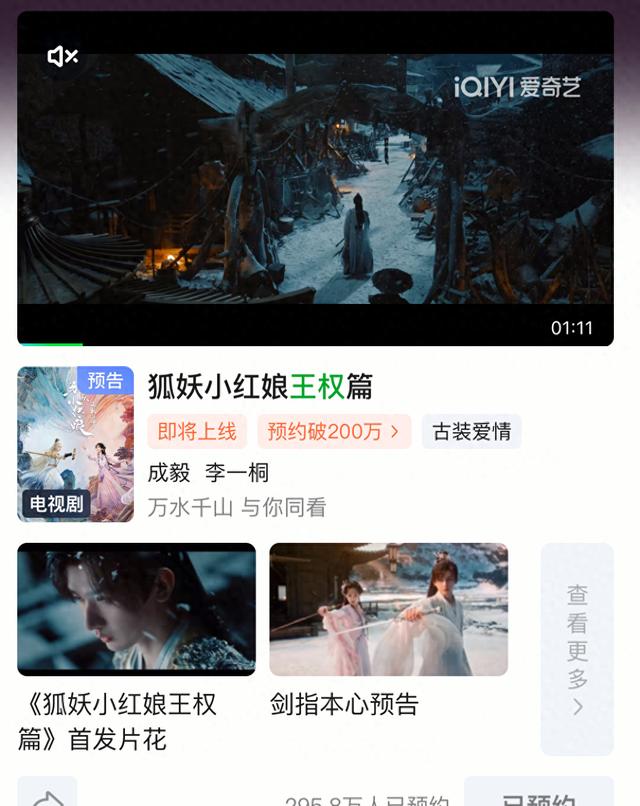Unmute the trailer video sound
Image resolution: width=640 pixels, height=806 pixels.
[62, 57]
